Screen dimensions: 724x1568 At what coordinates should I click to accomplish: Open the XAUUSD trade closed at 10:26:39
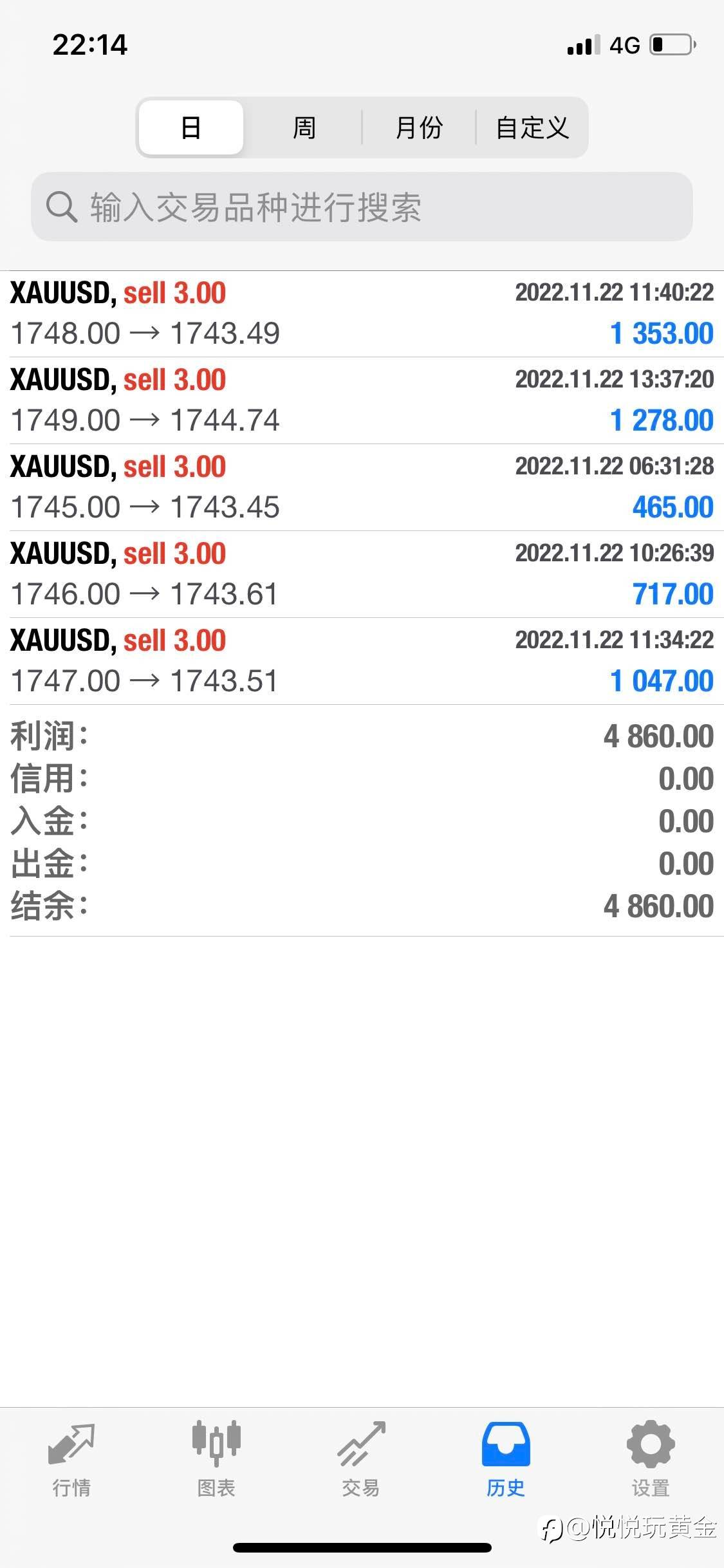pyautogui.click(x=362, y=574)
